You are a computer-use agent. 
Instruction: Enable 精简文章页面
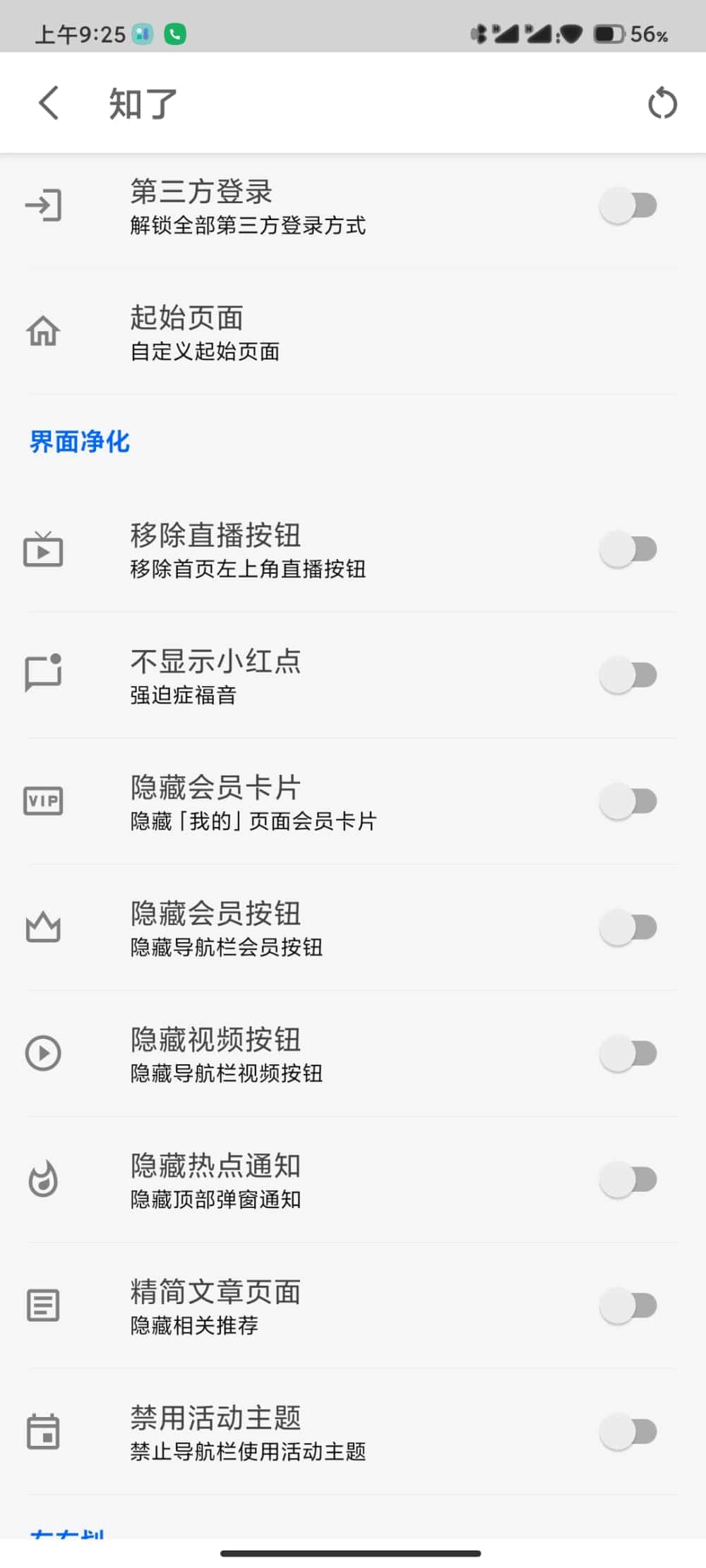(x=628, y=1305)
